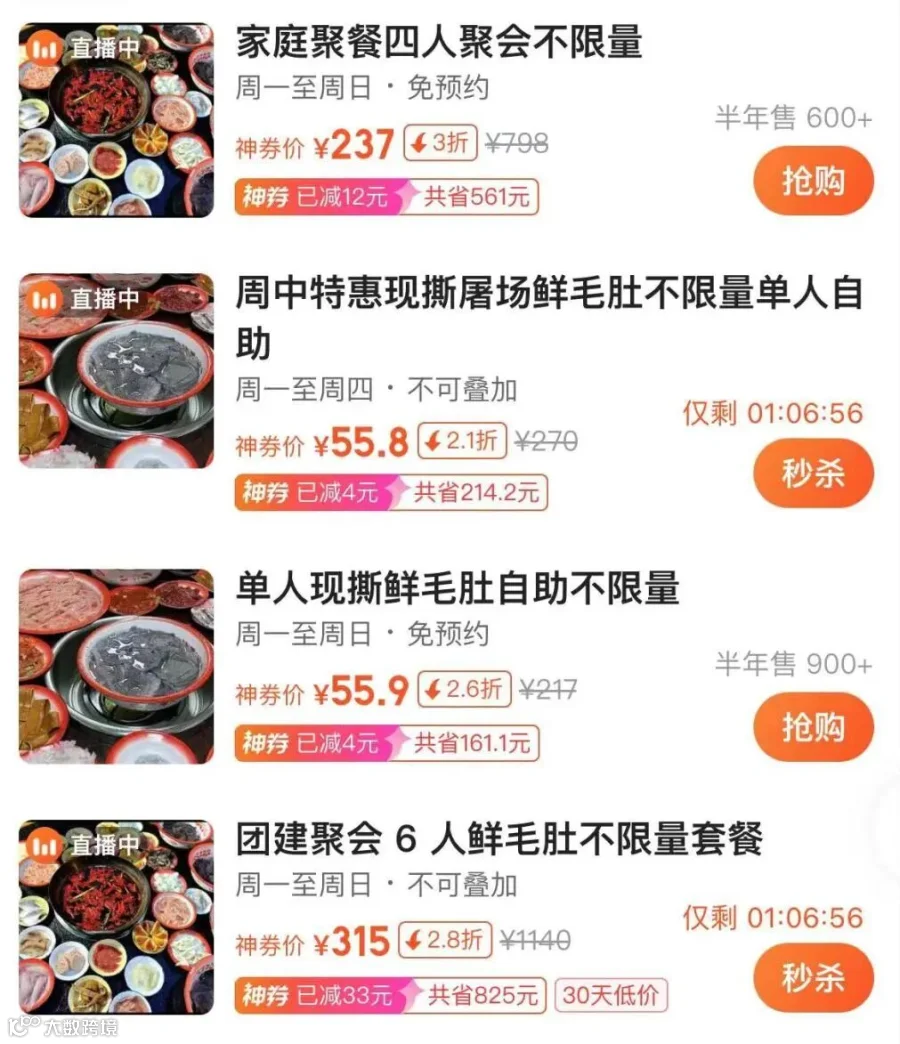
Task: Open the 团建聚会 6 人鲜毛肚 deal image
Action: (116, 917)
